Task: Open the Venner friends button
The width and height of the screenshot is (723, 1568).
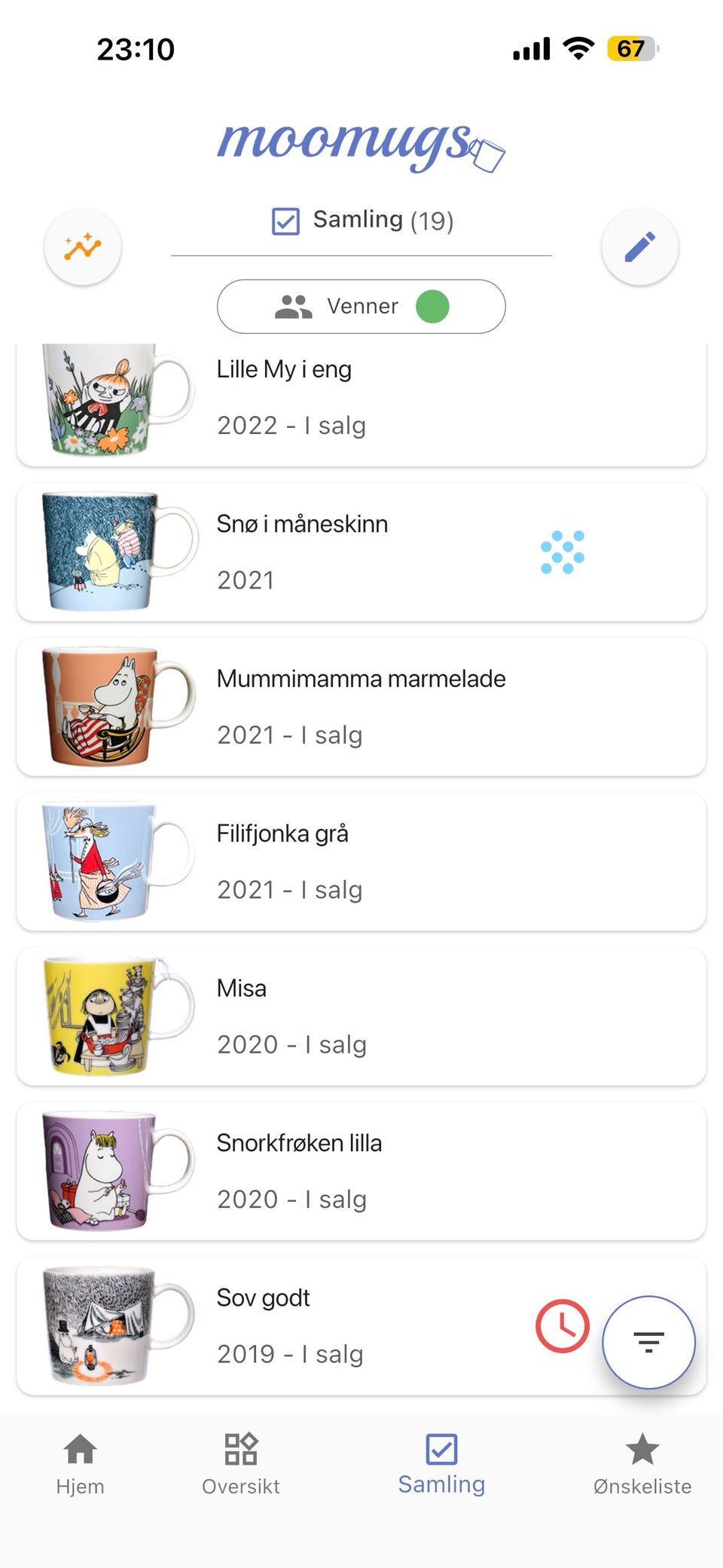Action: click(361, 307)
